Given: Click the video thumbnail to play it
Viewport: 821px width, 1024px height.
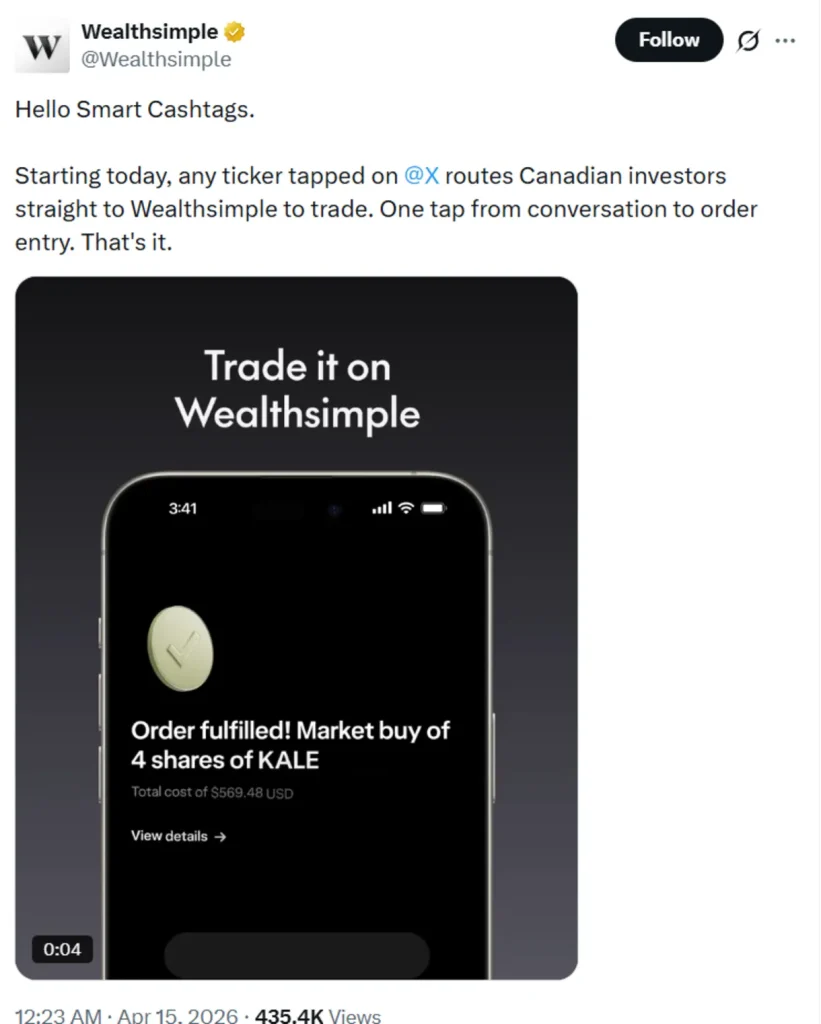Looking at the screenshot, I should 295,630.
